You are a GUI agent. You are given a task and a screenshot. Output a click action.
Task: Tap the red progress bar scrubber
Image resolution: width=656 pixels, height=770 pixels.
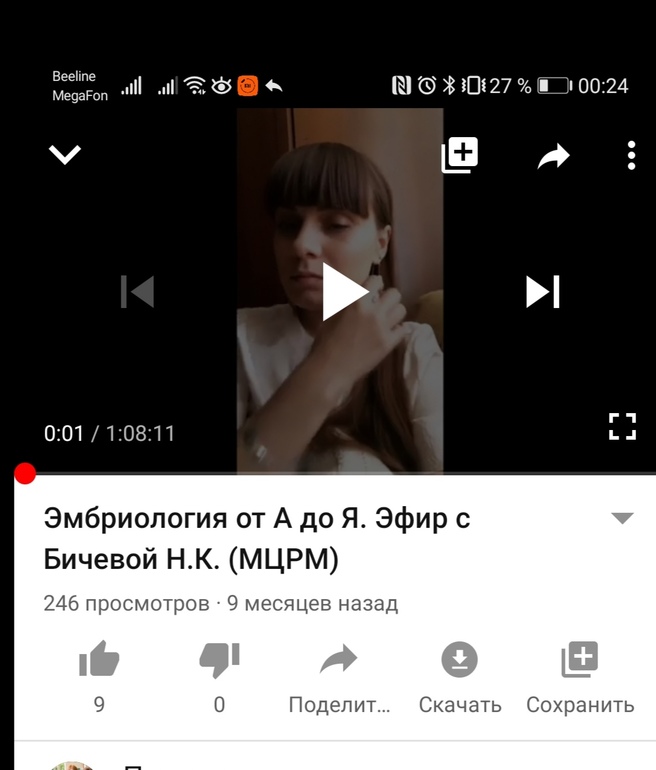tap(25, 474)
